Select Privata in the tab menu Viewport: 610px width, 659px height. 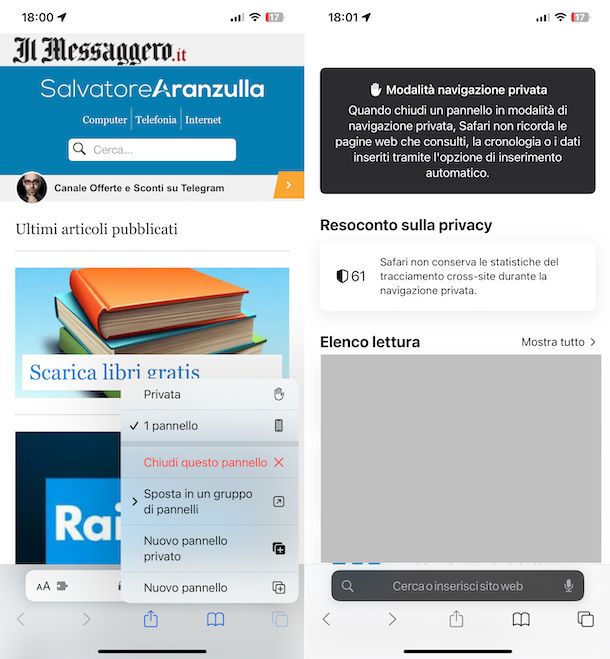pos(209,395)
